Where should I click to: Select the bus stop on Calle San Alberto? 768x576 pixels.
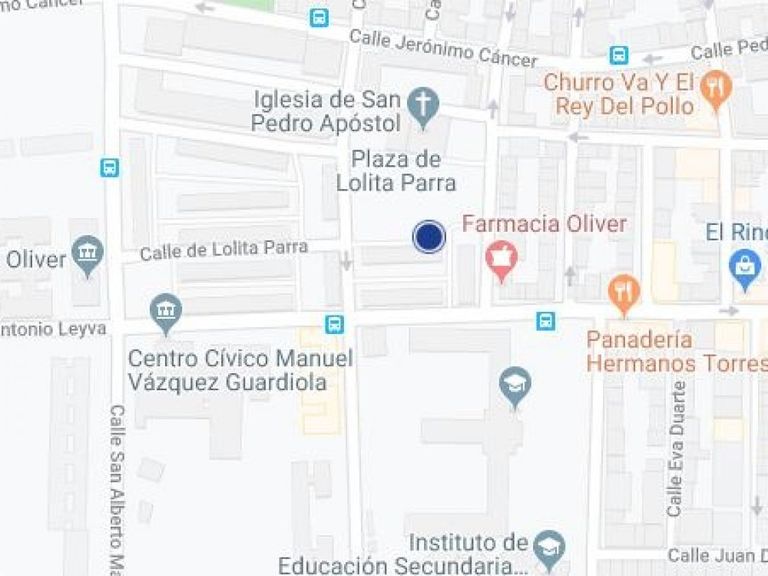click(x=110, y=168)
